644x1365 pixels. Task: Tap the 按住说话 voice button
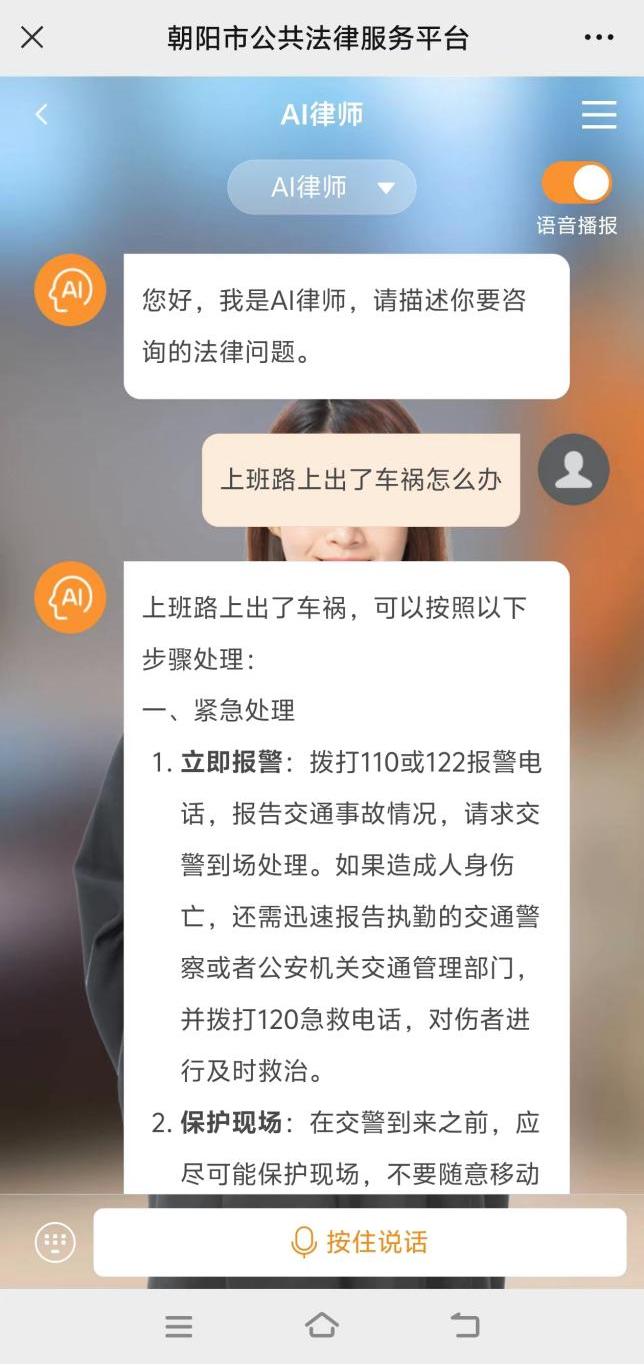360,1243
